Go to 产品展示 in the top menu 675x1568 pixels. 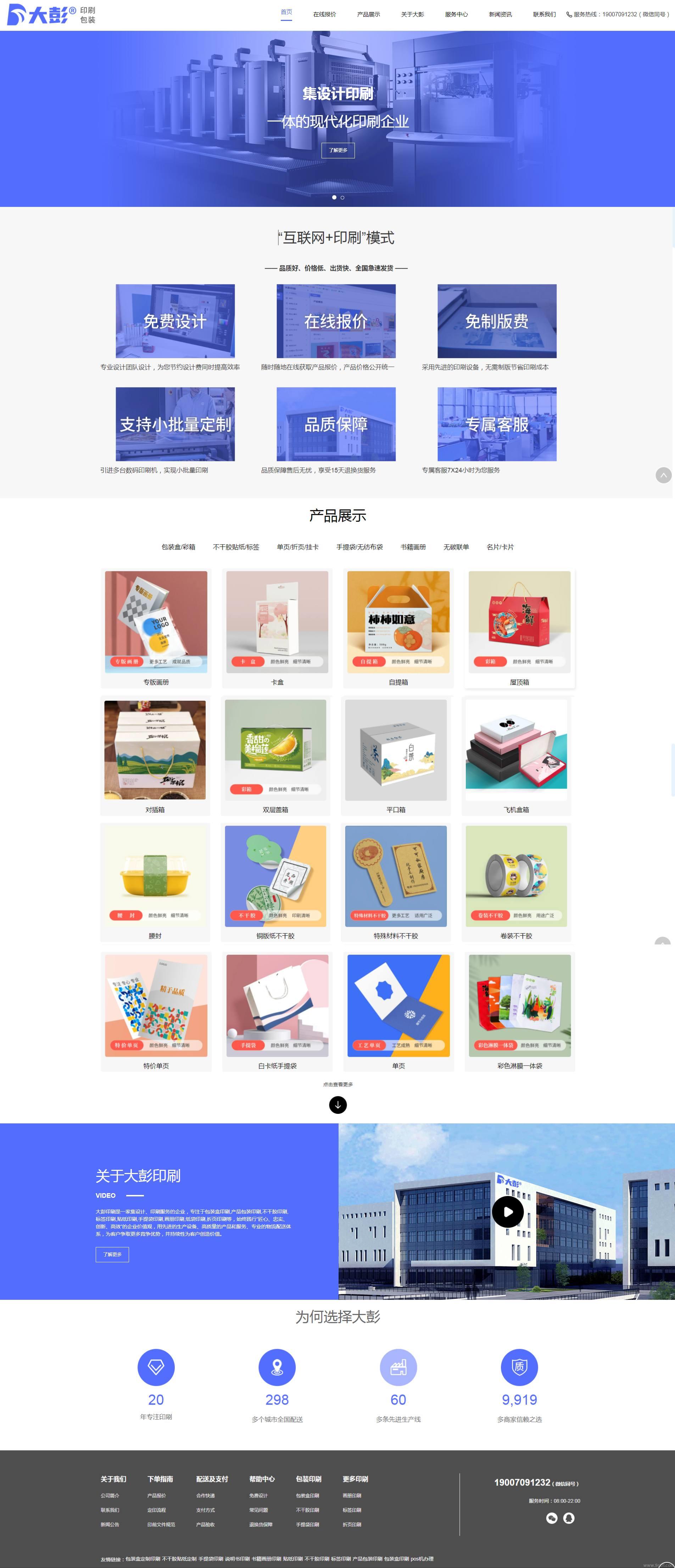point(368,15)
